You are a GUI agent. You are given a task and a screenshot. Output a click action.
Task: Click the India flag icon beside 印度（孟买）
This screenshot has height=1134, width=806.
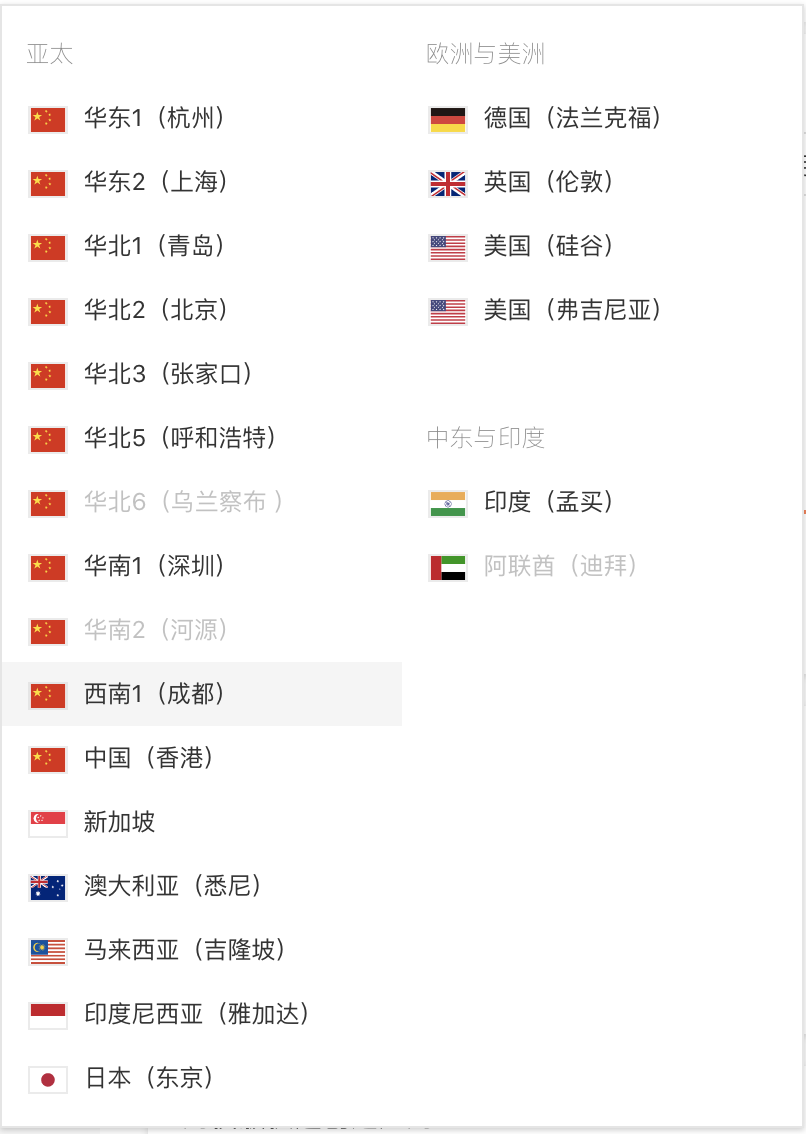point(447,502)
